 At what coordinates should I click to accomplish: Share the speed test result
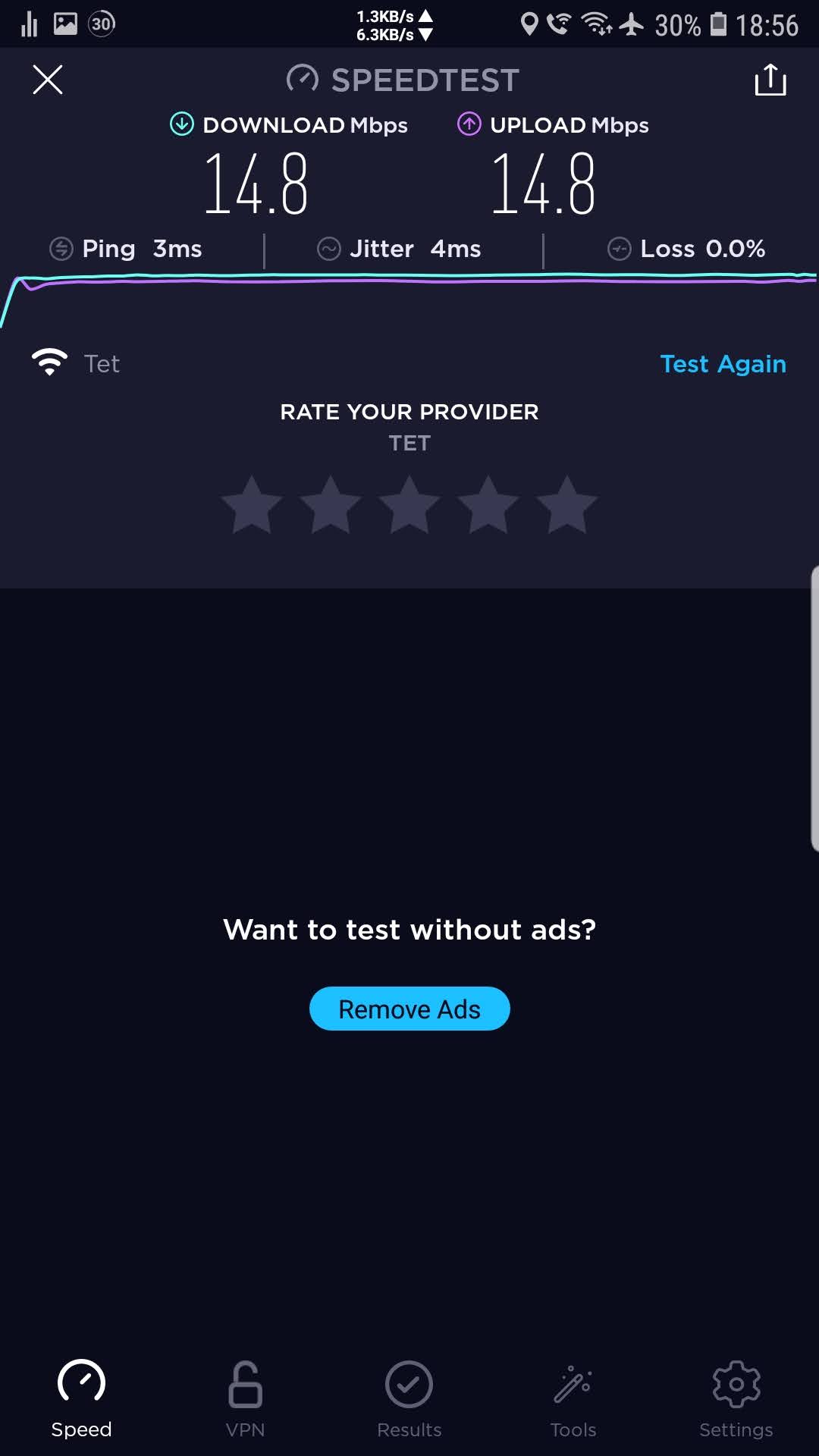[x=770, y=79]
